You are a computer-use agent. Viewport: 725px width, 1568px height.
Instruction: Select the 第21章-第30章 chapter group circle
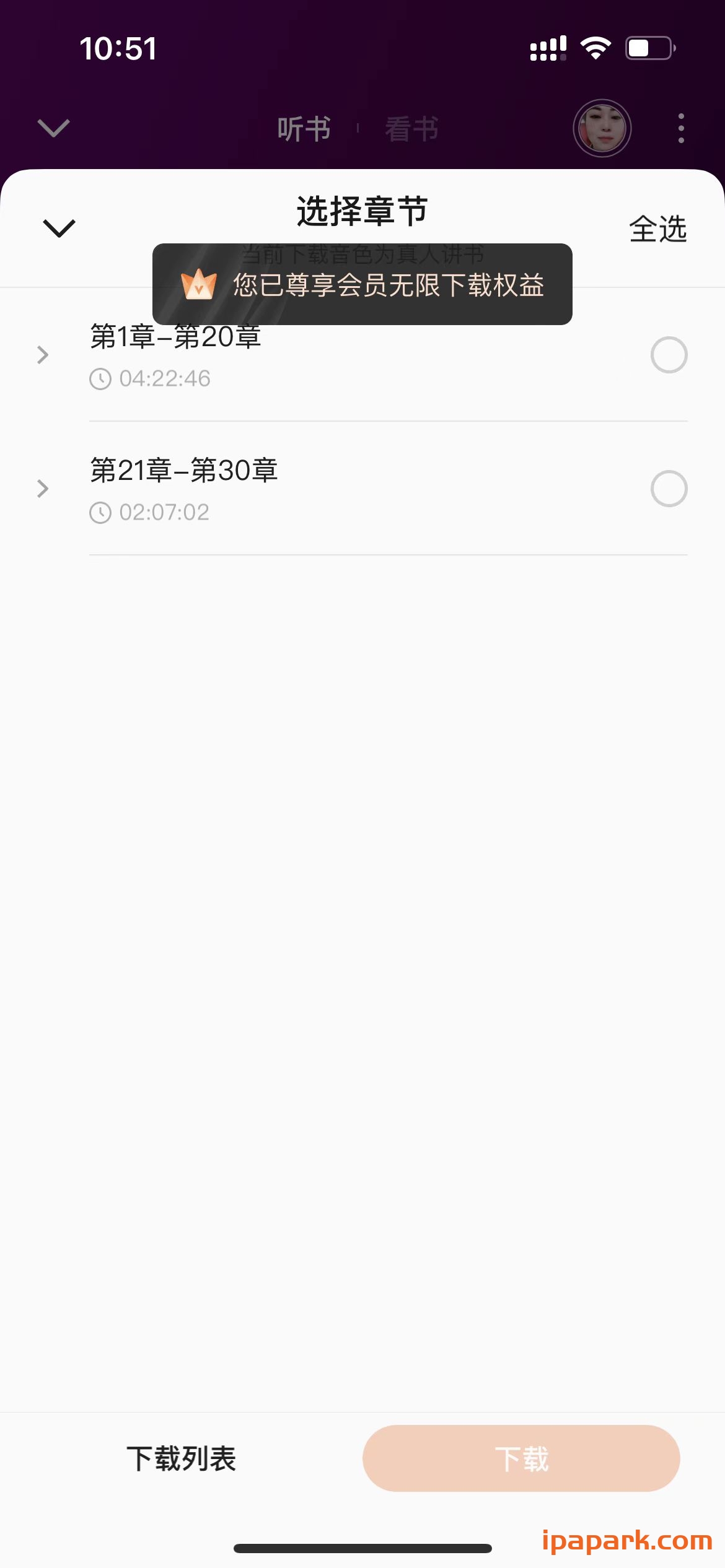tap(667, 489)
